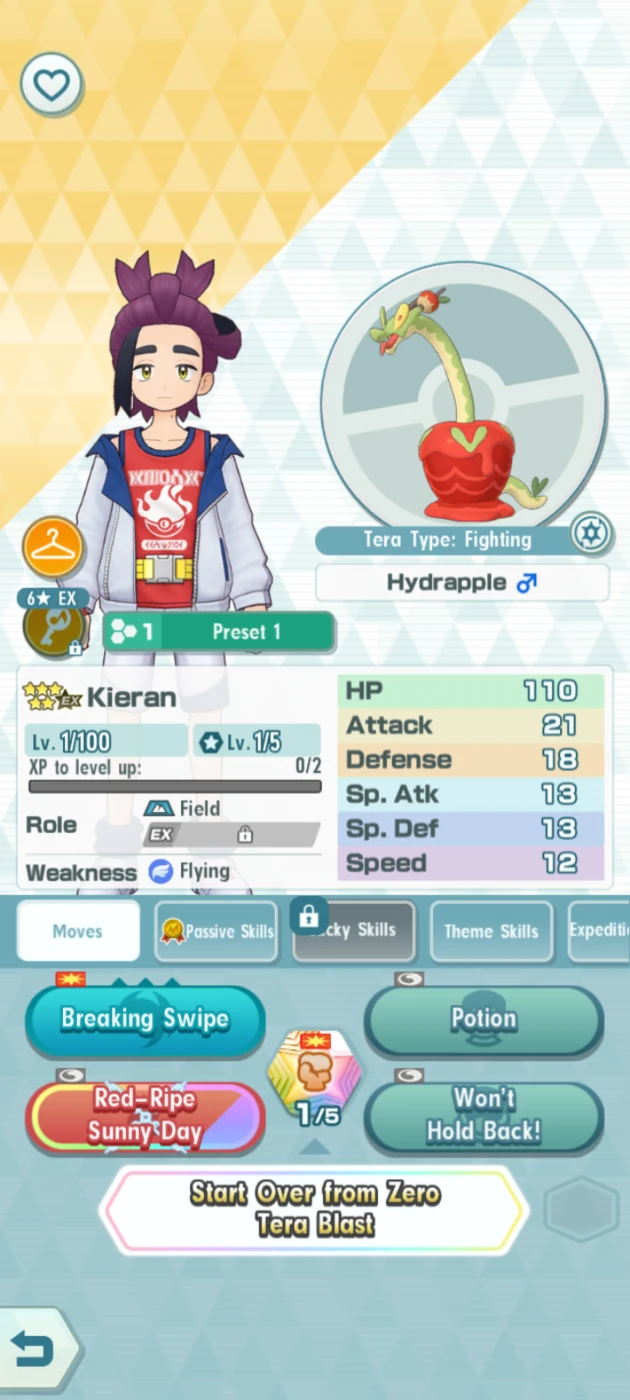Switch to the Passive Skills tab
Screen dimensions: 630x1400
tap(216, 931)
